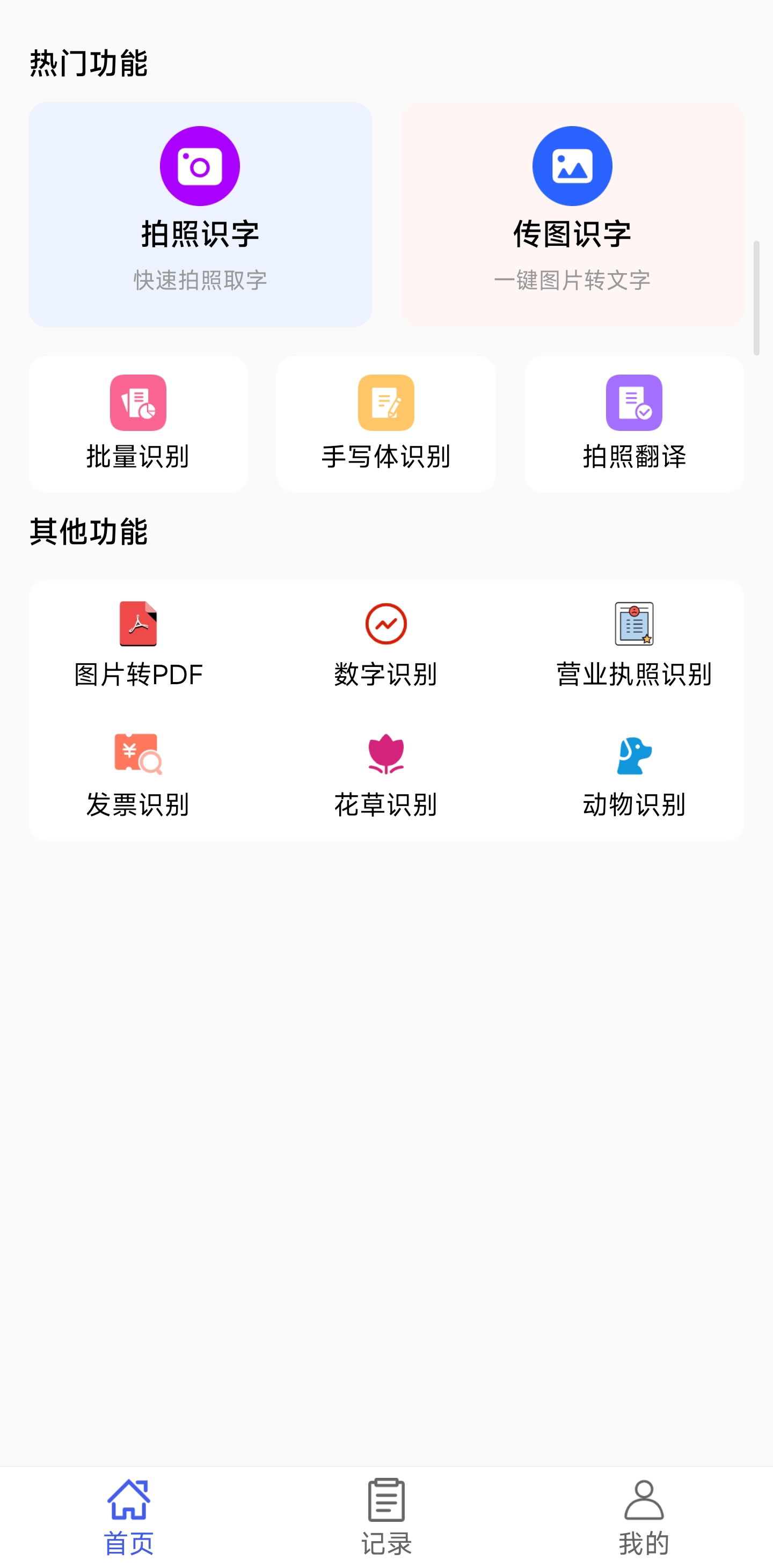Open 传图识字 image to text

(572, 214)
